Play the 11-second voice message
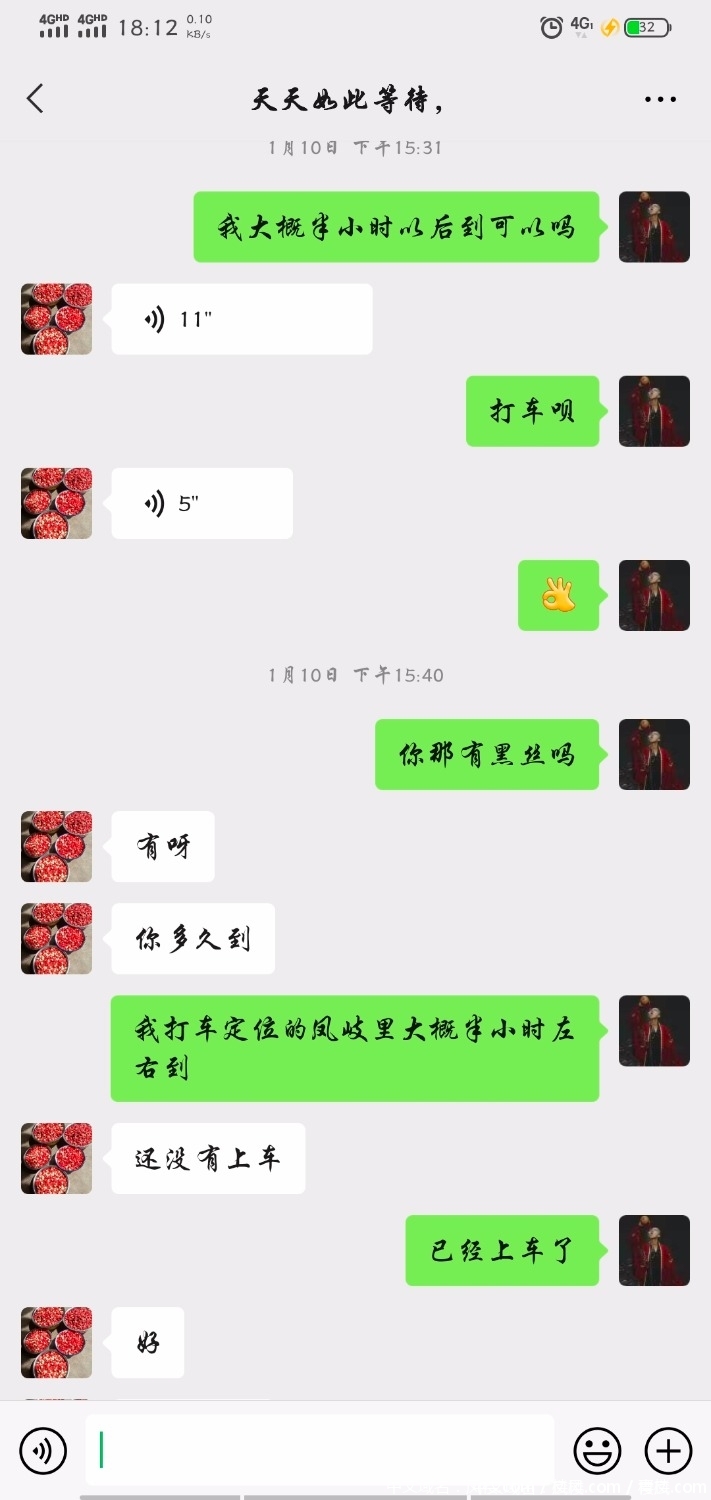The image size is (711, 1500). click(x=241, y=319)
